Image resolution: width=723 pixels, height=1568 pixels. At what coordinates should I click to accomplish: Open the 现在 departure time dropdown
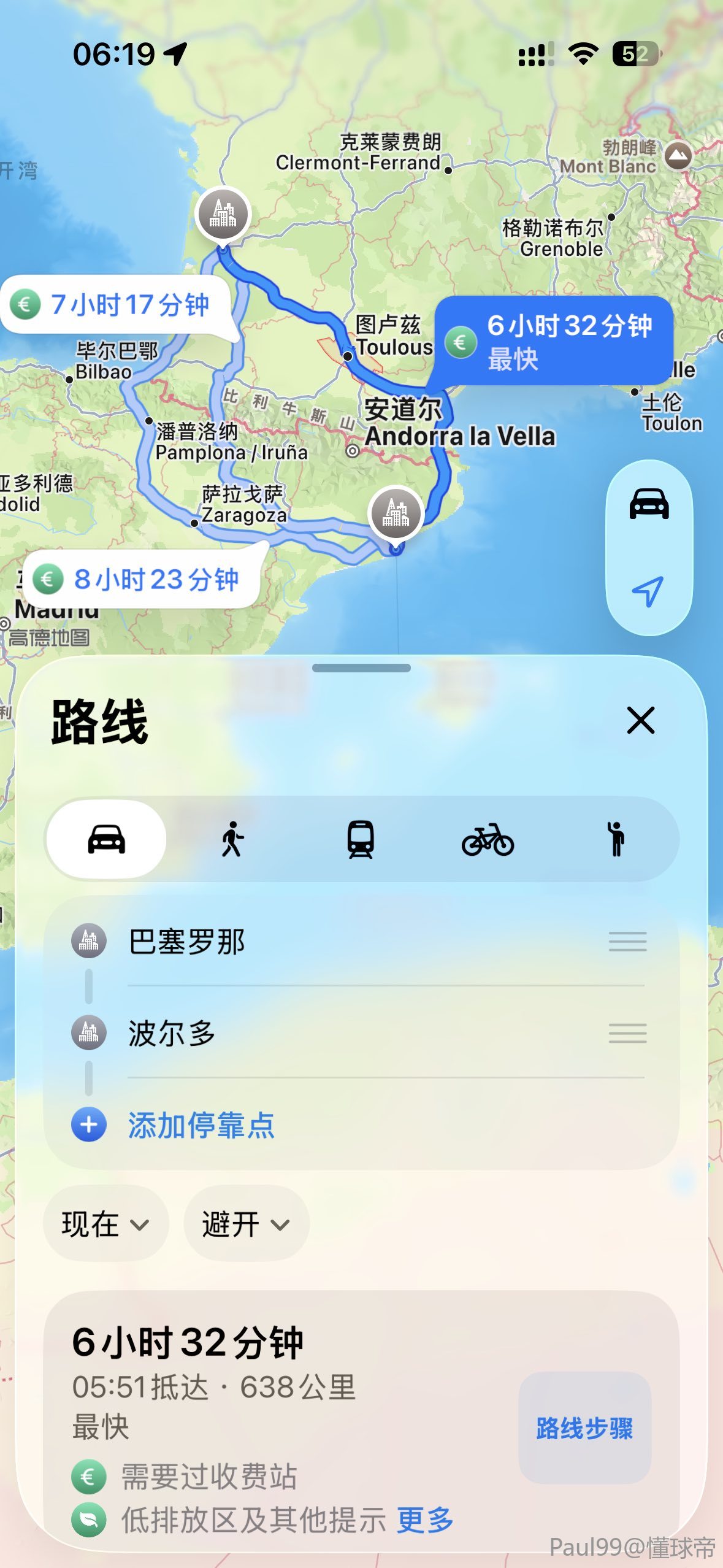coord(105,1224)
